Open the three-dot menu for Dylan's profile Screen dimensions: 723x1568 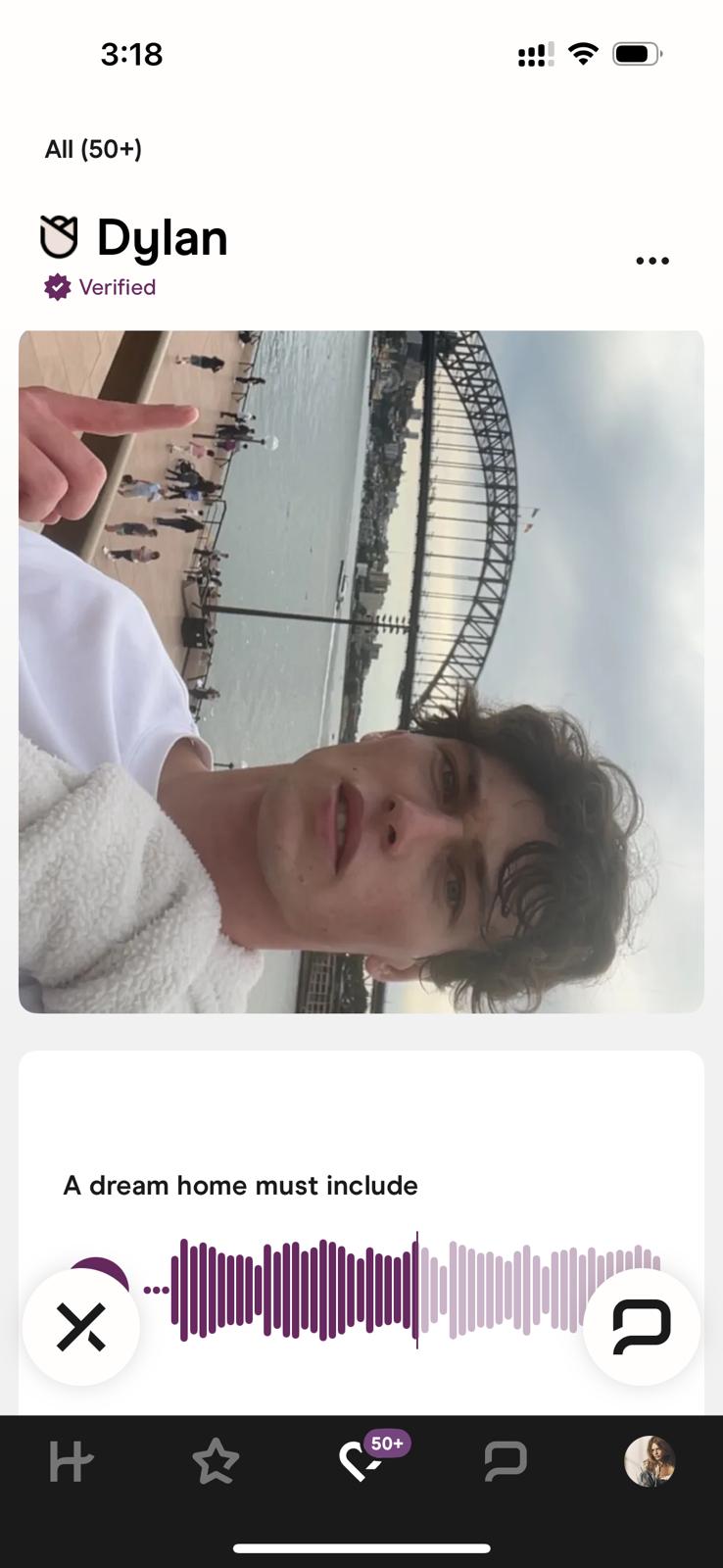point(651,261)
